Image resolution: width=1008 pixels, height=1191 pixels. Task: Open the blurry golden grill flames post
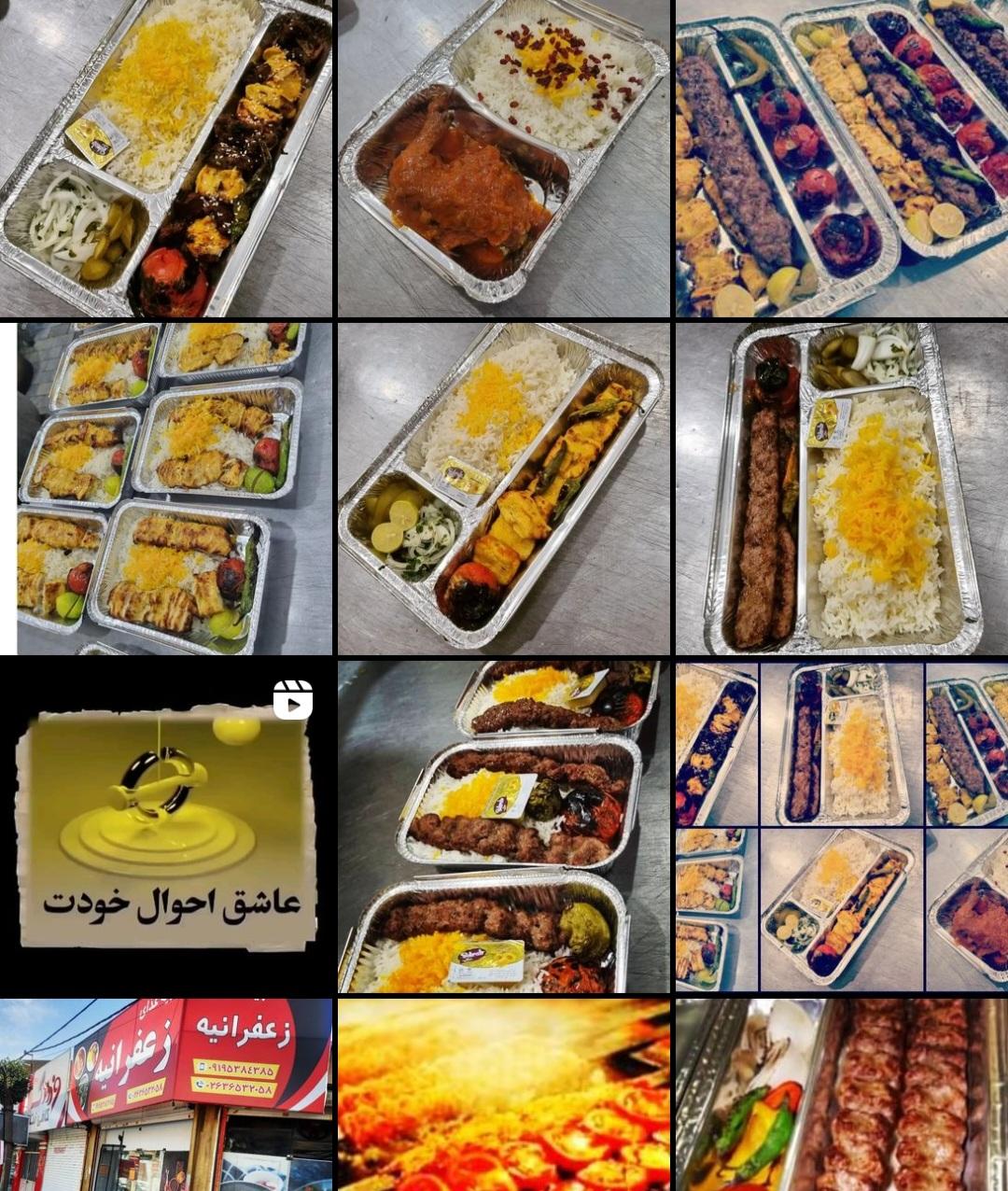[x=503, y=1094]
